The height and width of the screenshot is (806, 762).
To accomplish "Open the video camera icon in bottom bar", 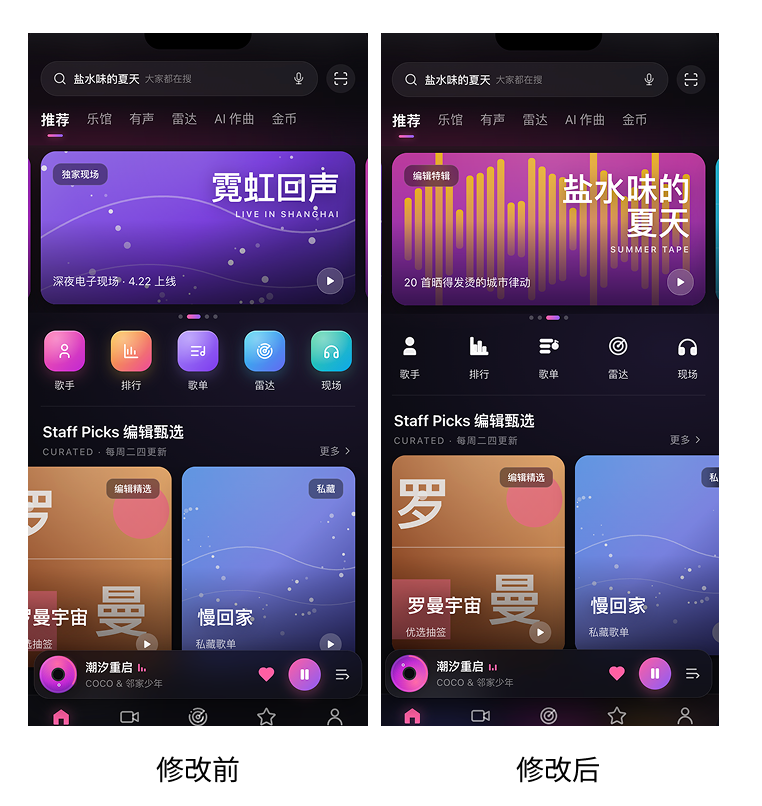I will coord(481,717).
